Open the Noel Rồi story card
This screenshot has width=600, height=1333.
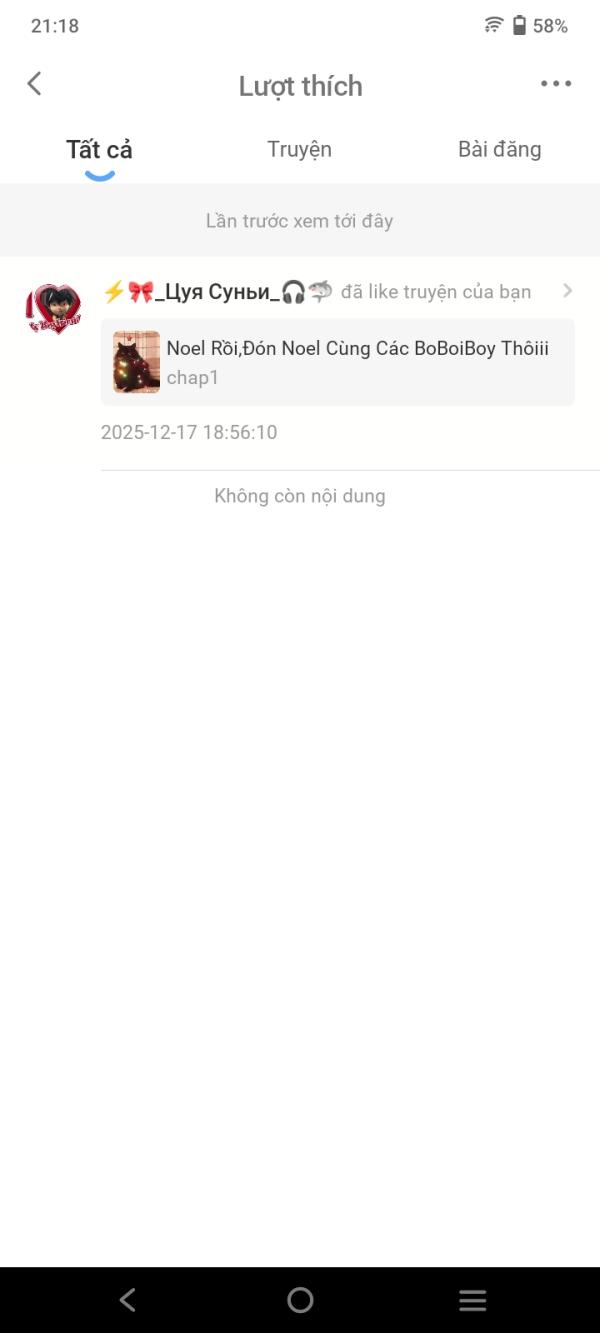(x=337, y=362)
